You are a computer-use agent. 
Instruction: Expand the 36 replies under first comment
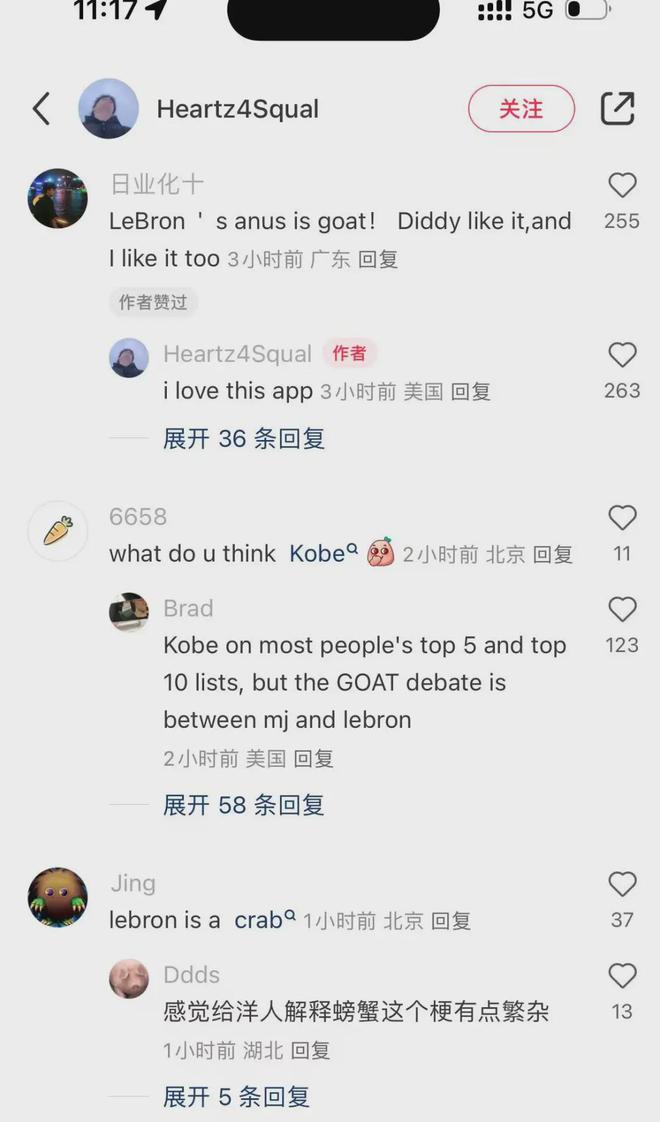[x=243, y=438]
